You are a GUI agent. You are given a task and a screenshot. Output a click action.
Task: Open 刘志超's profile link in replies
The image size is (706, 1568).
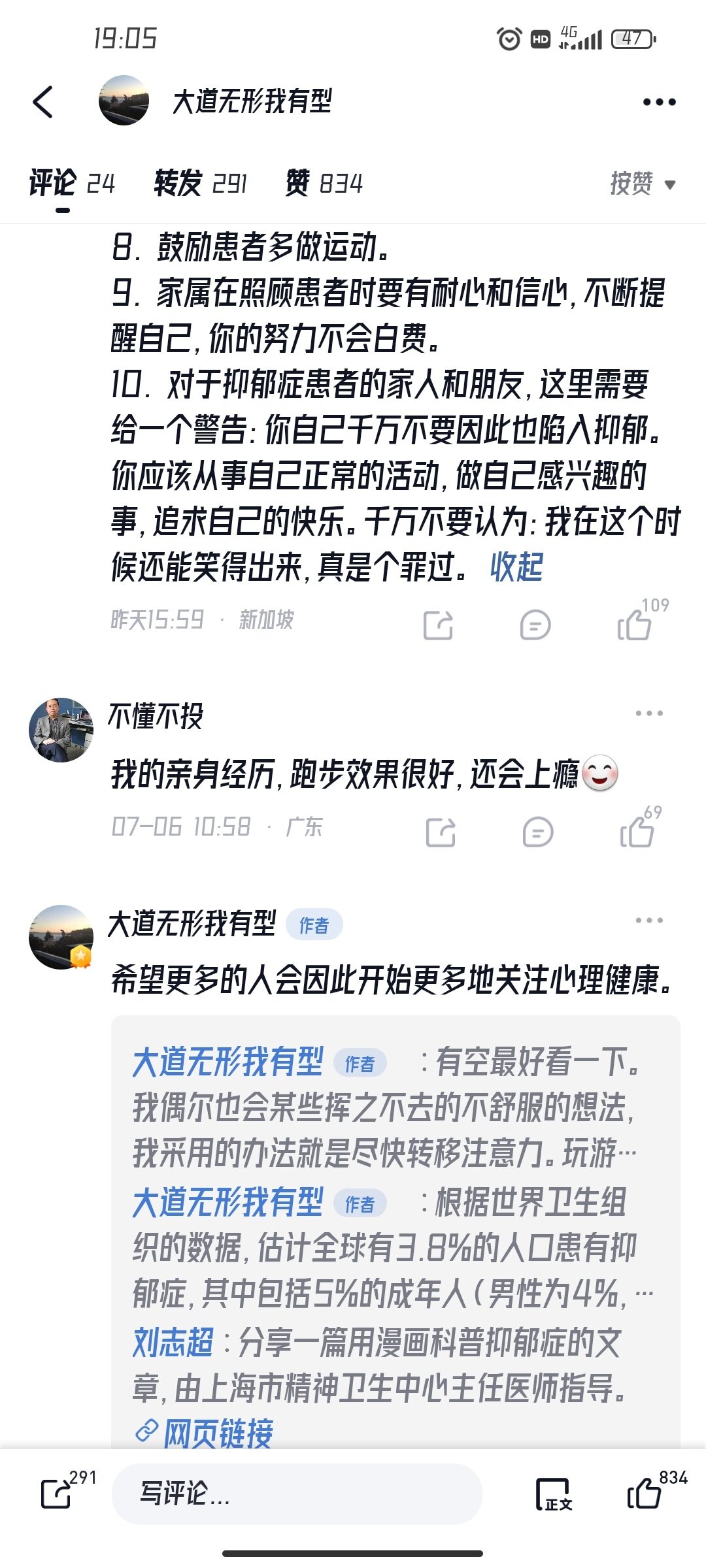tap(173, 1342)
